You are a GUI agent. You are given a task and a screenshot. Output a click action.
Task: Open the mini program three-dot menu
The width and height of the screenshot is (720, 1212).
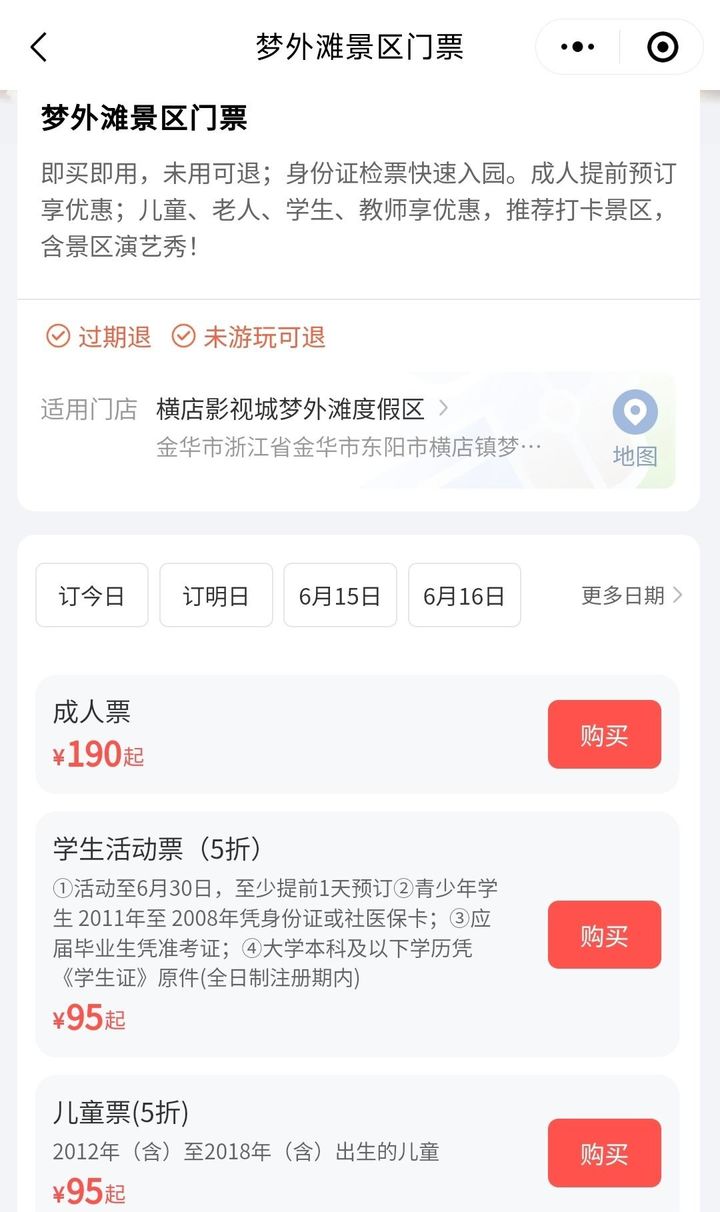pos(578,47)
